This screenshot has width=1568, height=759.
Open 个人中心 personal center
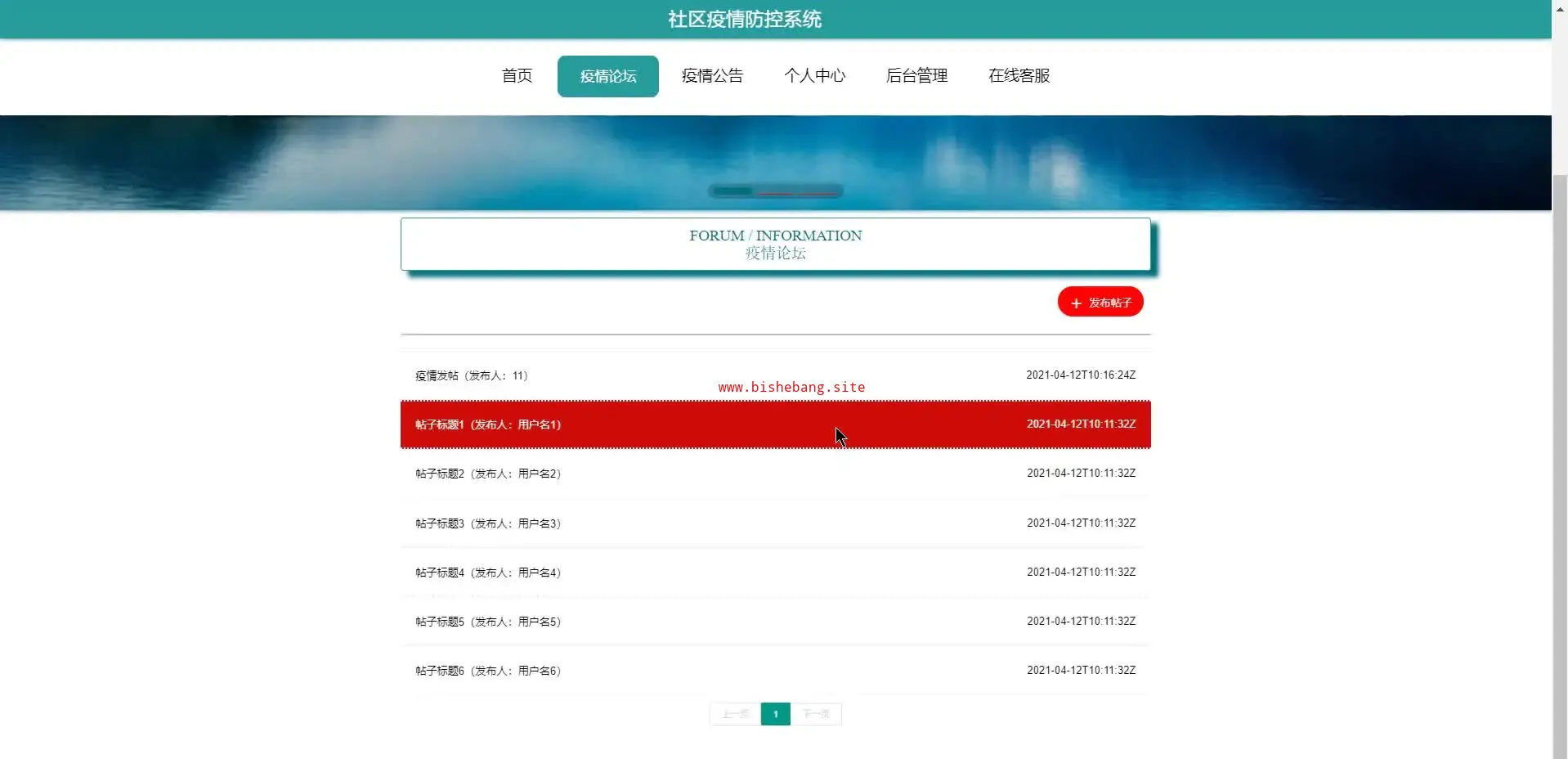pos(814,76)
